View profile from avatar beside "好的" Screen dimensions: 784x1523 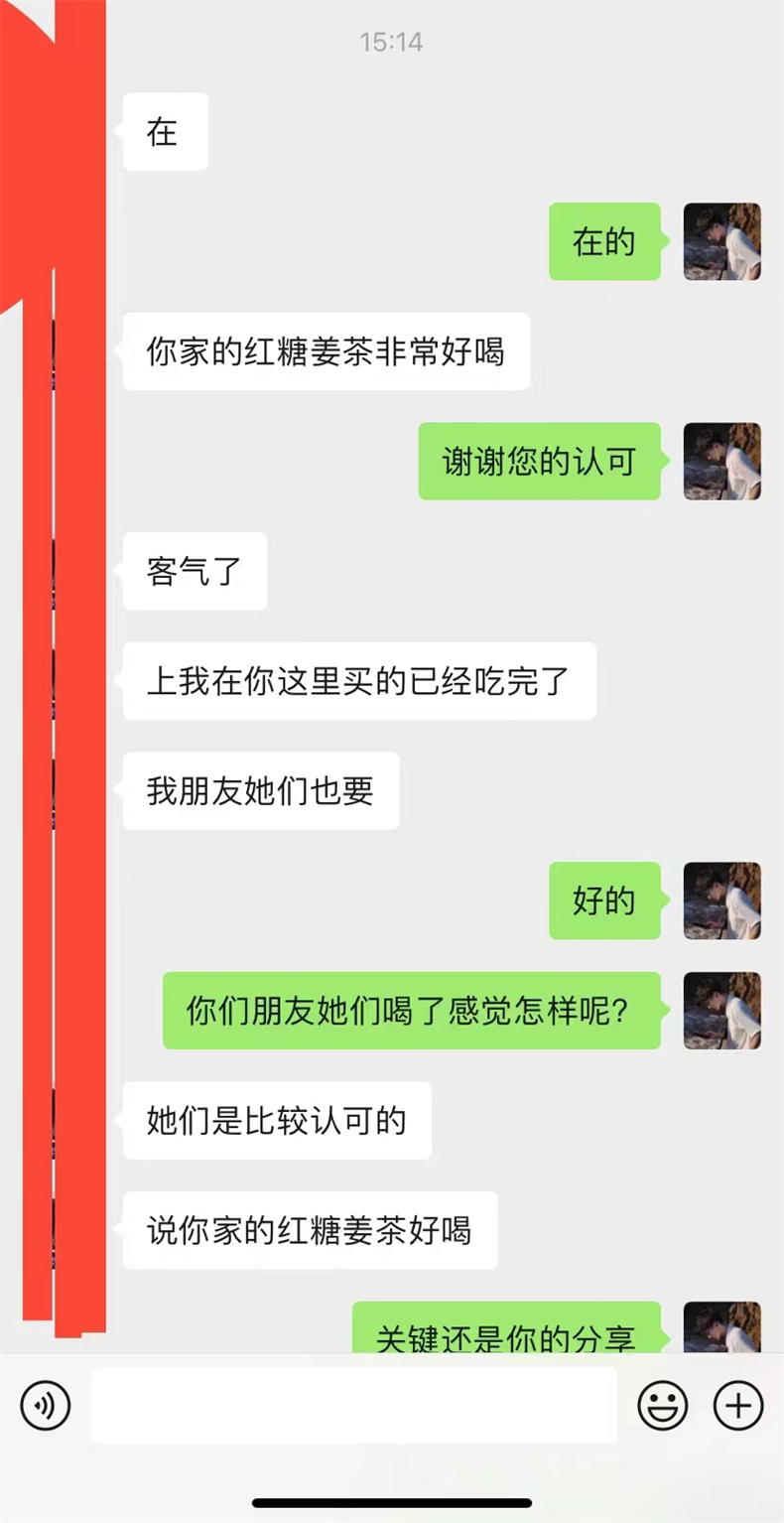tap(721, 900)
